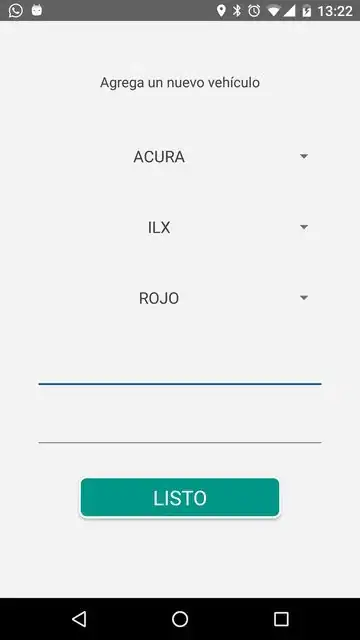This screenshot has height=640, width=360.
Task: Open the ACURA brand dropdown
Action: click(x=180, y=157)
